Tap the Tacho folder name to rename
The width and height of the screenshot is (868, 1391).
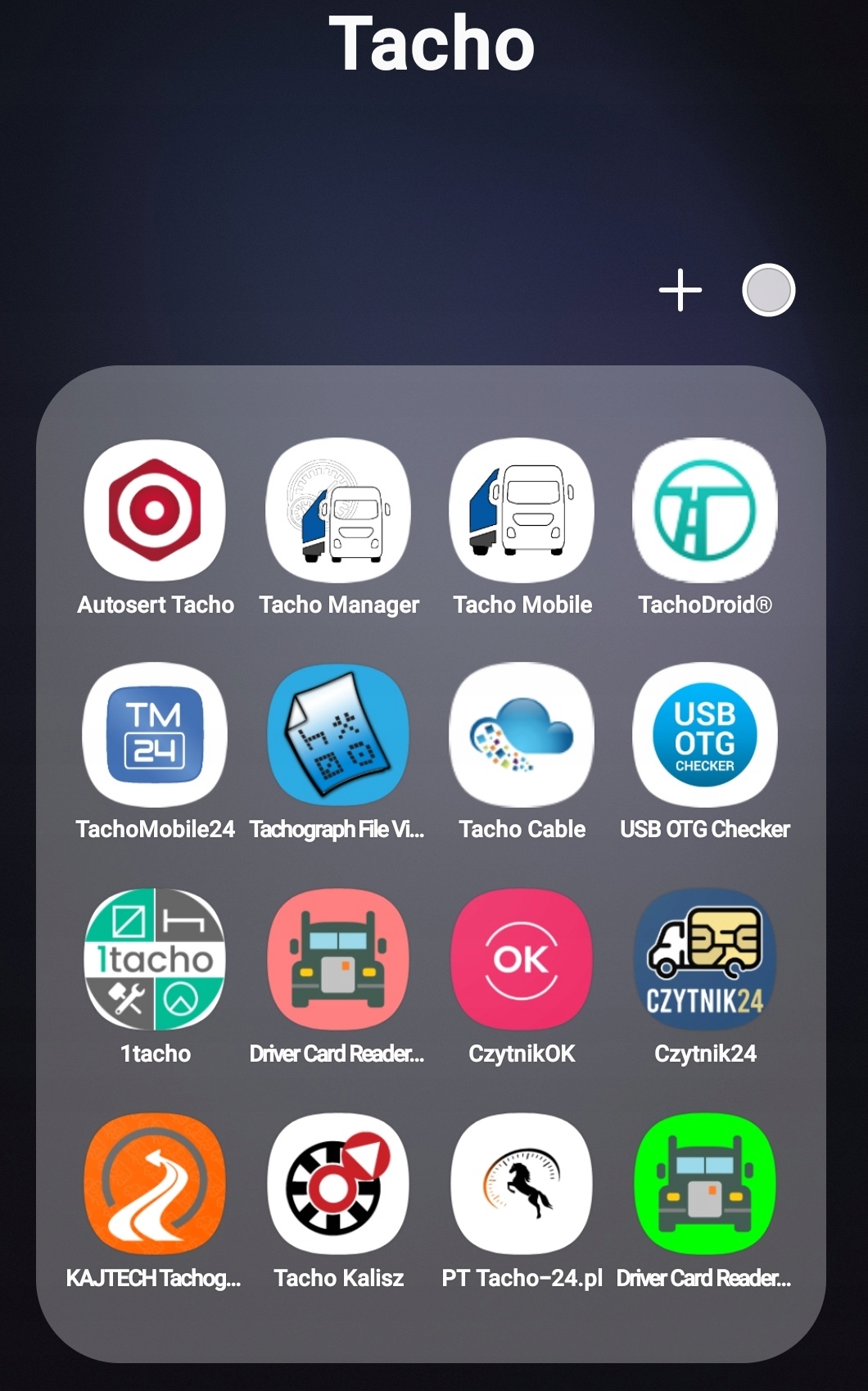click(x=432, y=43)
